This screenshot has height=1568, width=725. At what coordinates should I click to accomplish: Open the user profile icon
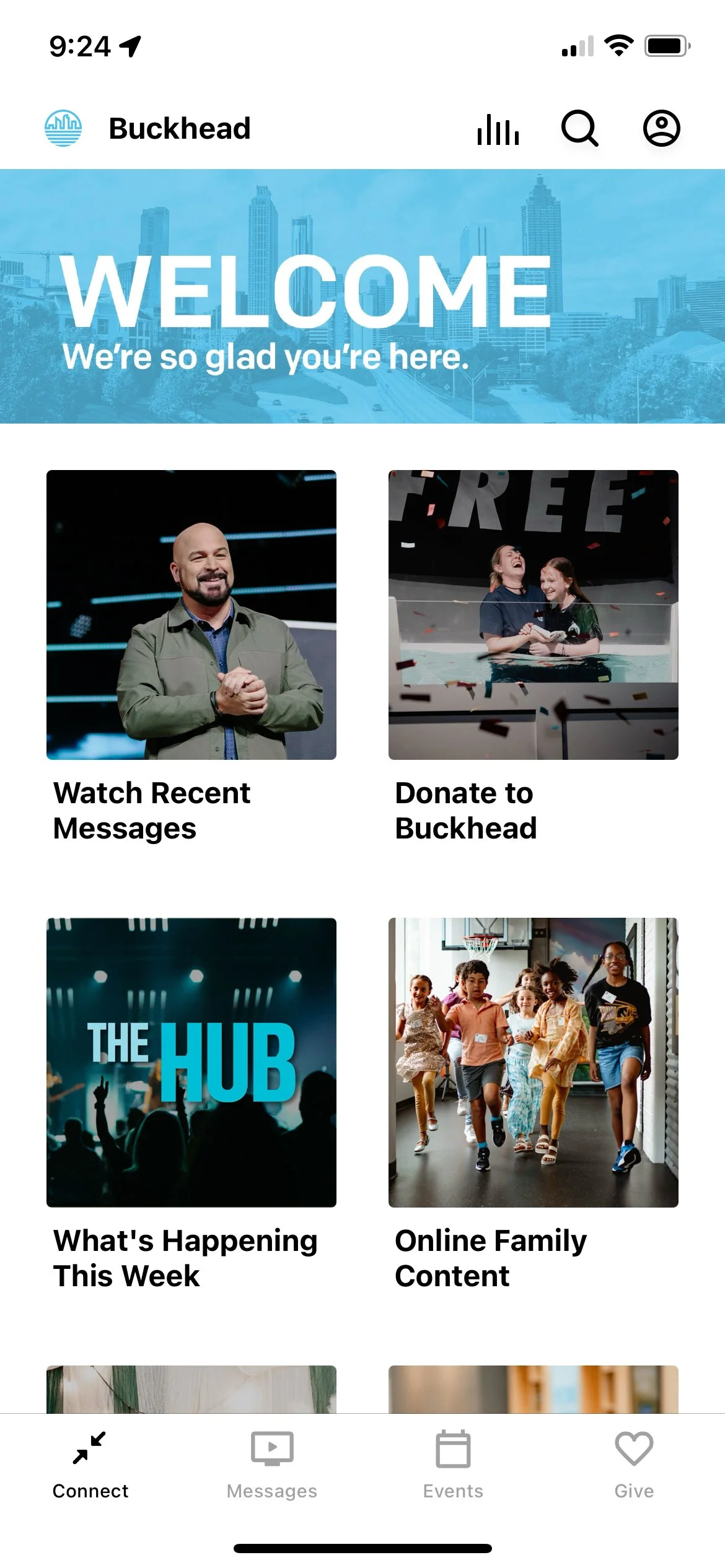pos(661,129)
